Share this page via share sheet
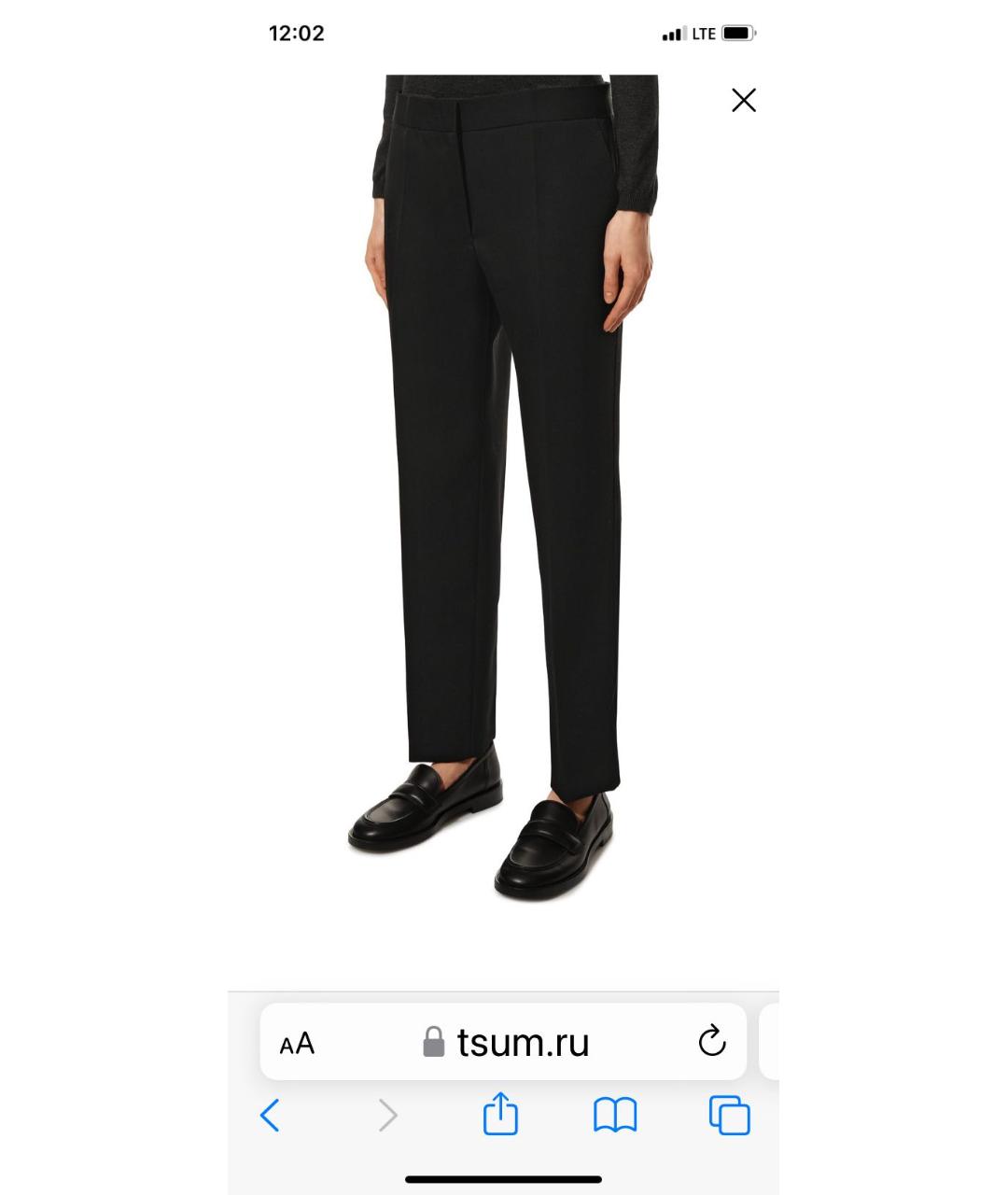This screenshot has height=1195, width=1008. coord(500,1114)
